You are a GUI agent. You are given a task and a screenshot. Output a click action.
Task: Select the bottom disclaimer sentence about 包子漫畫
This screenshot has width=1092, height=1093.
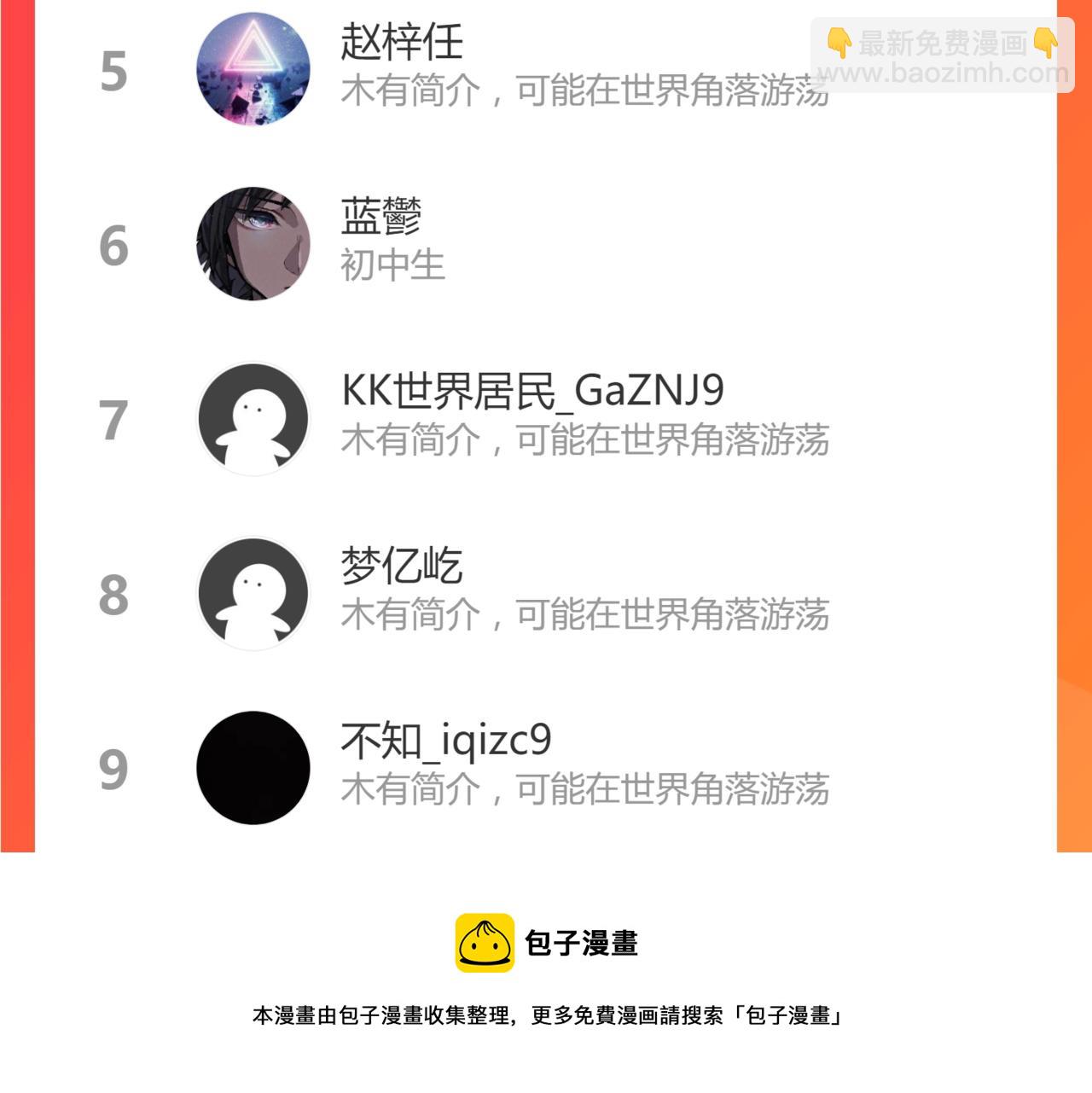546,1016
